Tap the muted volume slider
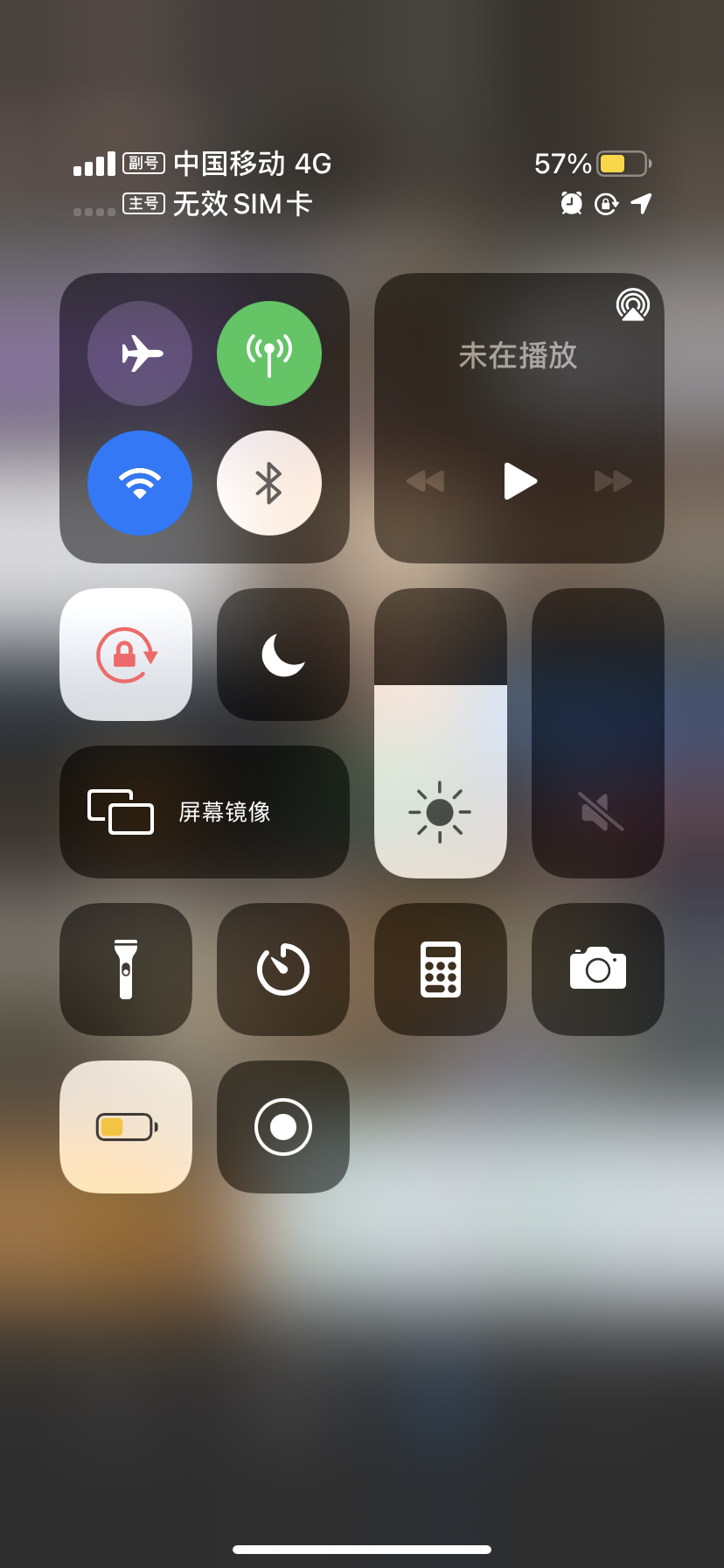This screenshot has height=1568, width=724. 598,733
